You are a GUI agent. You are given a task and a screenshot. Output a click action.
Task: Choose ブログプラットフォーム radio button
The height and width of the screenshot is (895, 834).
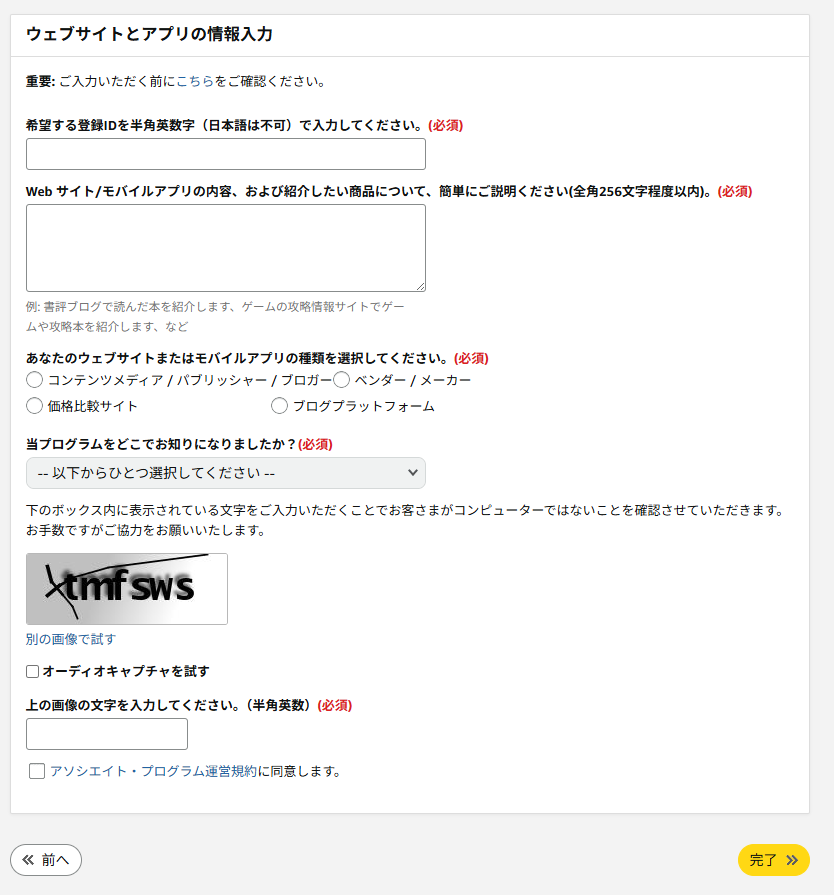pyautogui.click(x=280, y=406)
